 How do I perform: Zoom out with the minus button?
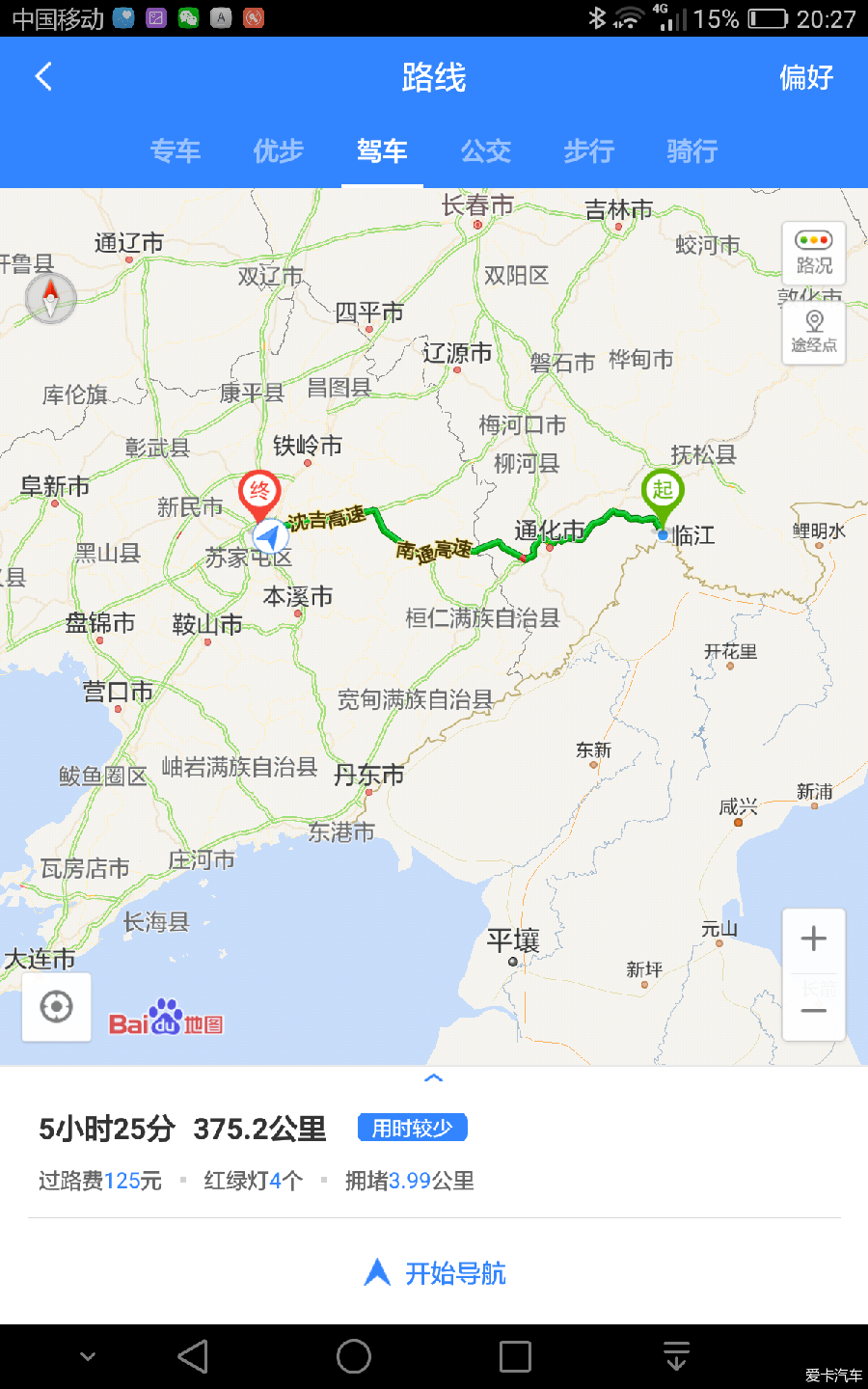(814, 1009)
